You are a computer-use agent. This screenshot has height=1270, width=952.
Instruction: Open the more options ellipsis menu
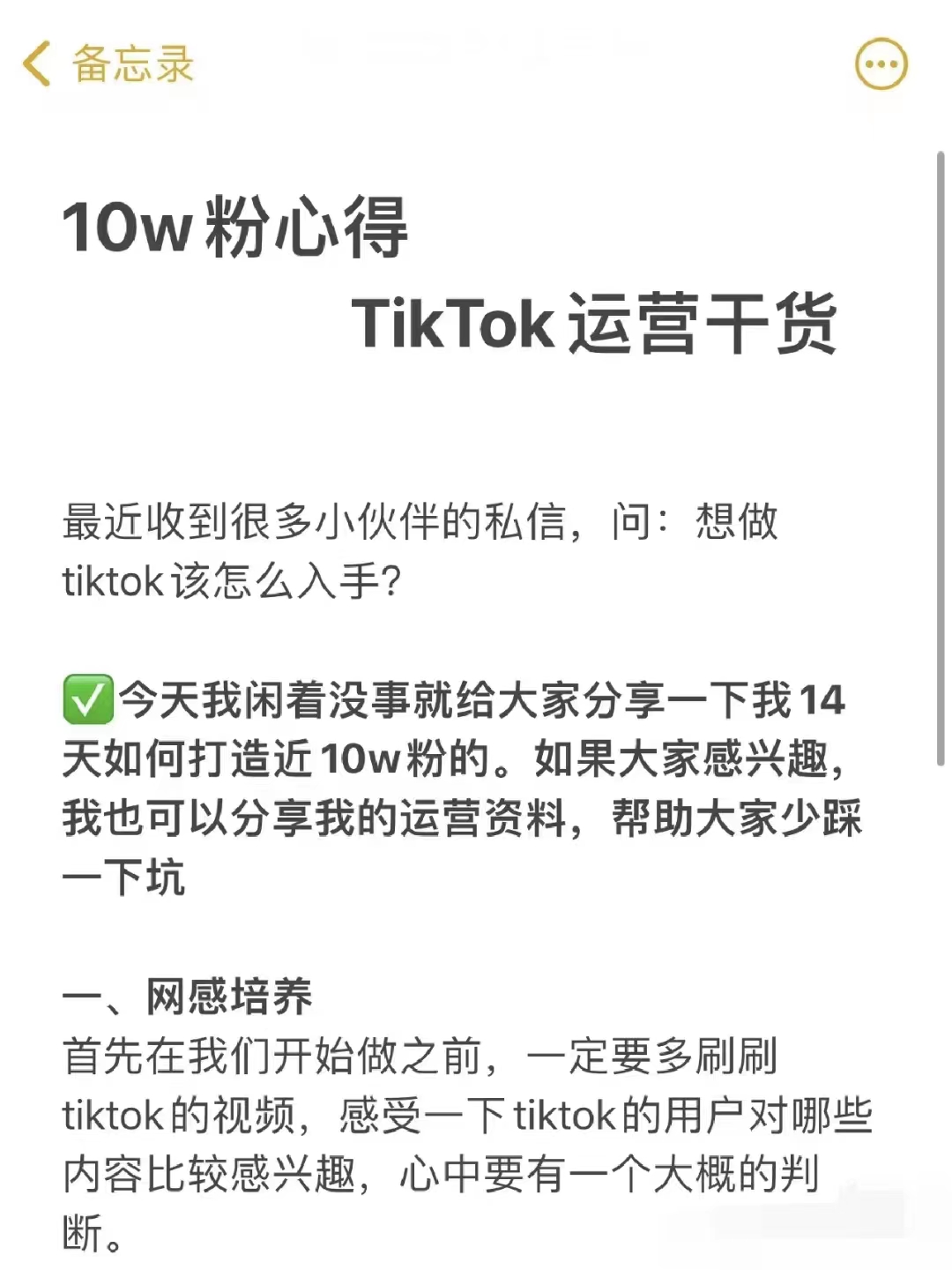[x=881, y=64]
